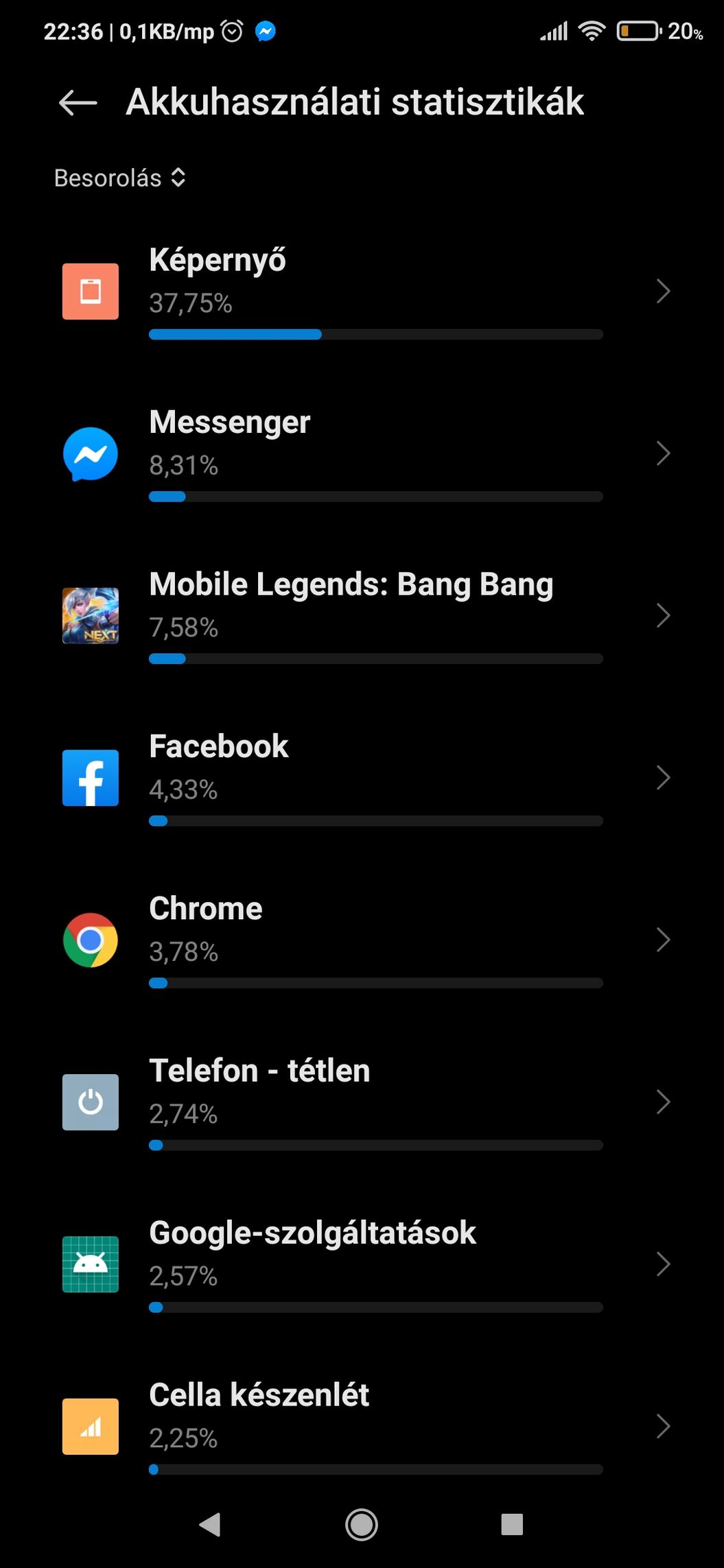Open recent apps from navigation bar
The image size is (724, 1568).
pyautogui.click(x=512, y=1525)
